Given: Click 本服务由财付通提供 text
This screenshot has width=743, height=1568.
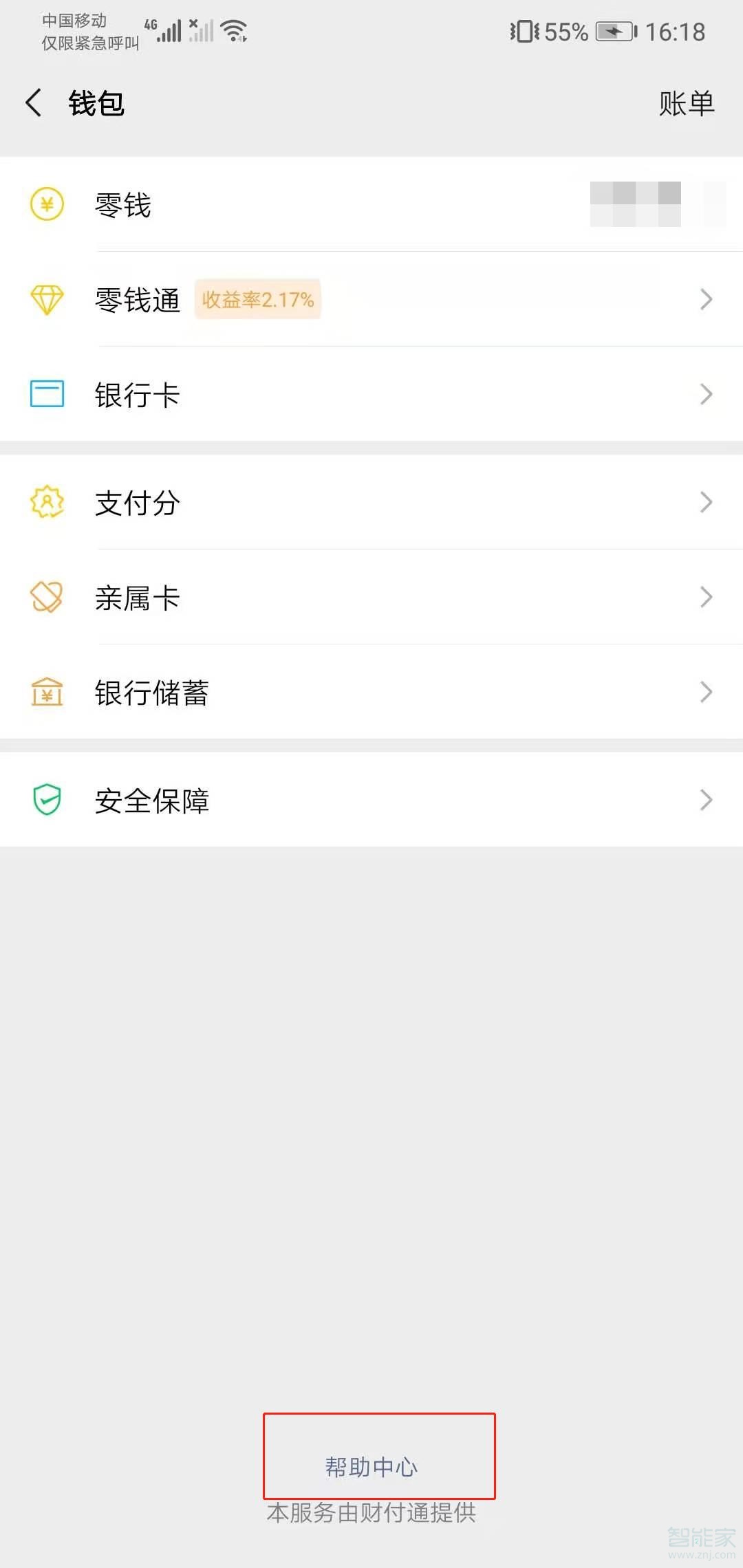Looking at the screenshot, I should pyautogui.click(x=371, y=1513).
